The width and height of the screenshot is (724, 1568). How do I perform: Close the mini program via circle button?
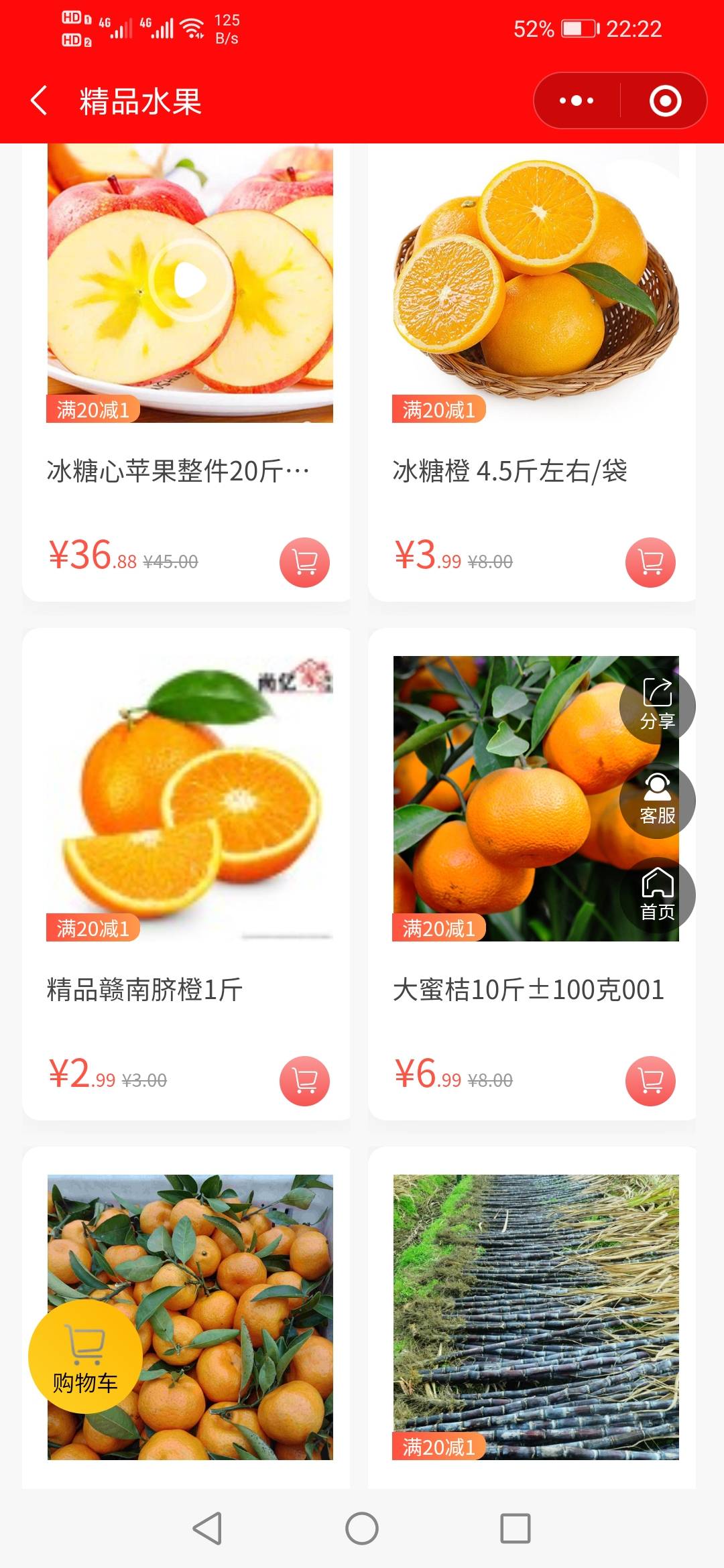click(x=665, y=101)
